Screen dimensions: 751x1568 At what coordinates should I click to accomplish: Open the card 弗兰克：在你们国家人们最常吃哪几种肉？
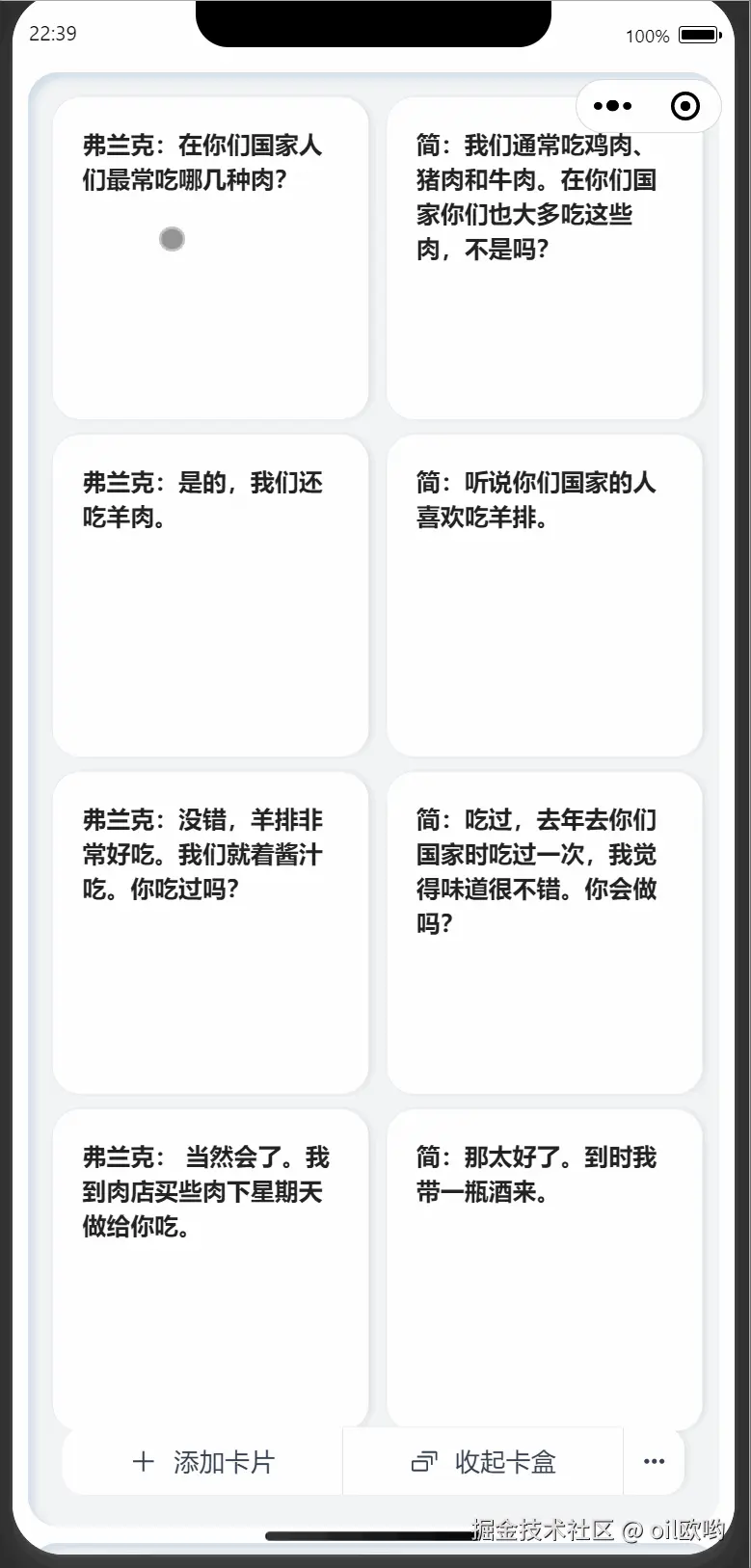[x=210, y=258]
